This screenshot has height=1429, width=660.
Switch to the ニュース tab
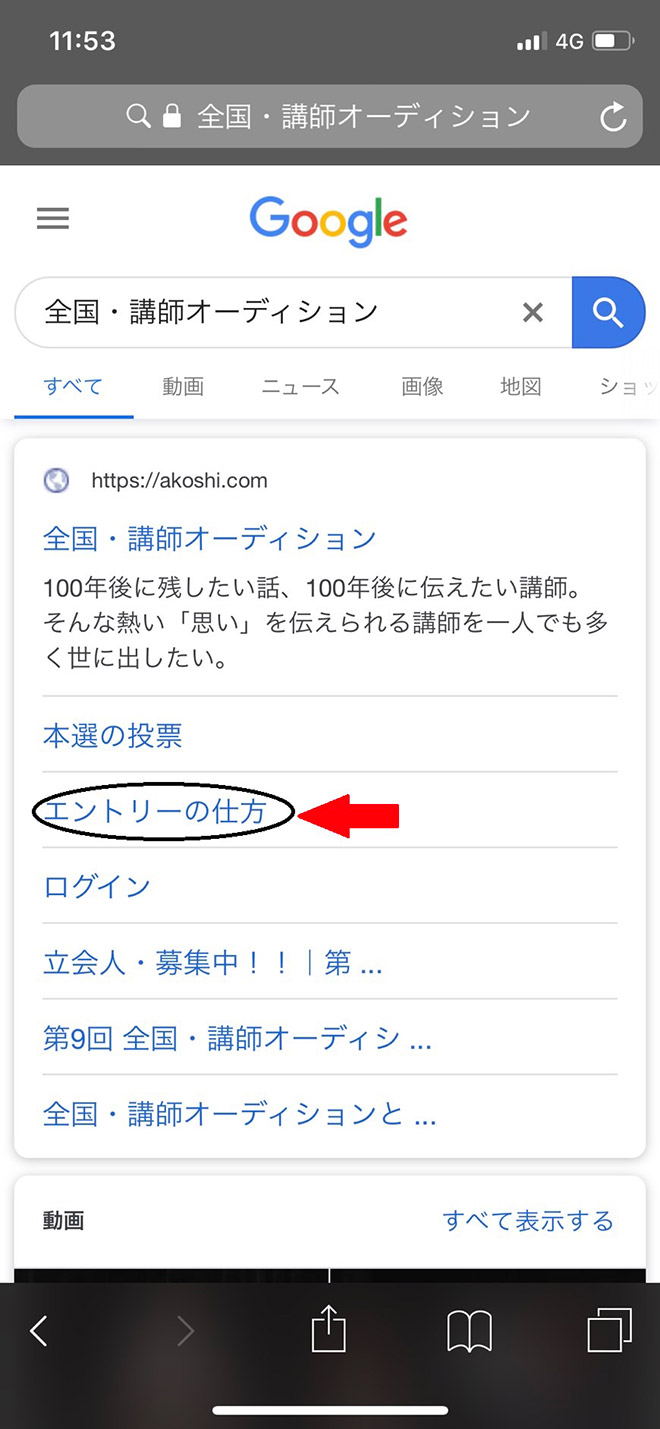(x=300, y=386)
